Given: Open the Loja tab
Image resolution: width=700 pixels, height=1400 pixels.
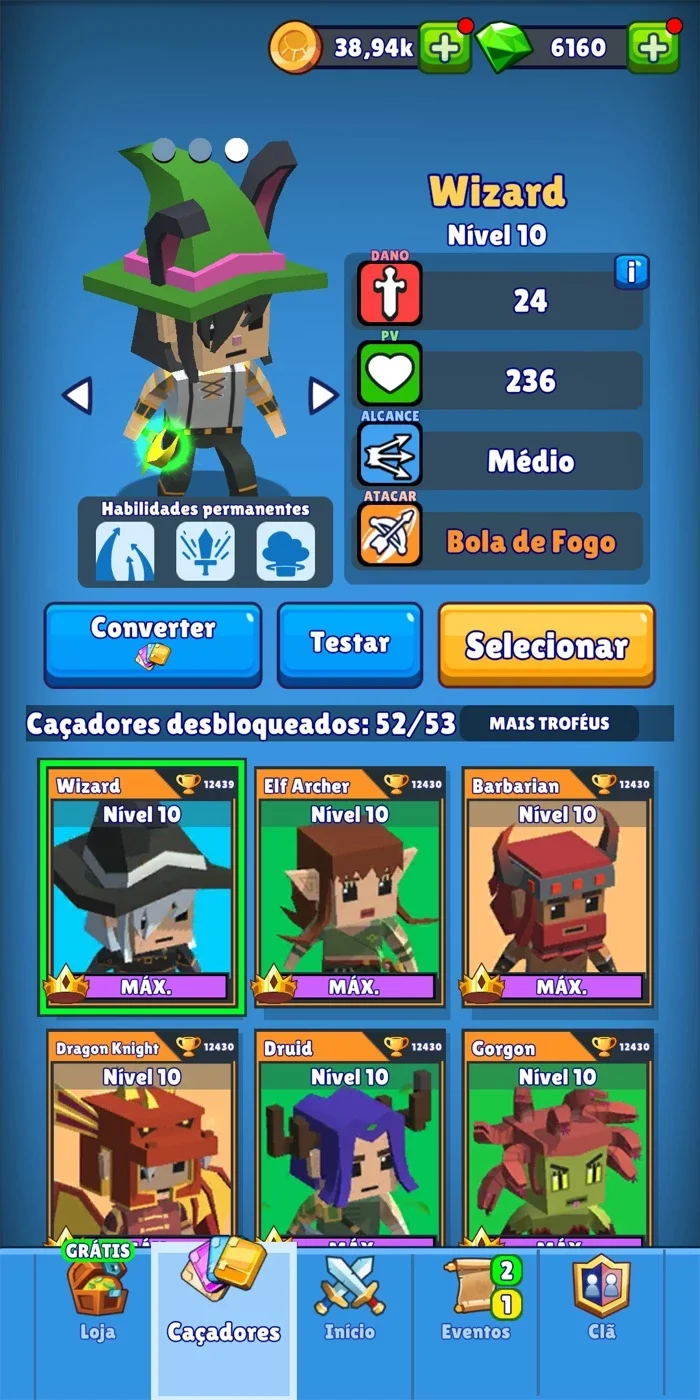Looking at the screenshot, I should click(97, 1296).
